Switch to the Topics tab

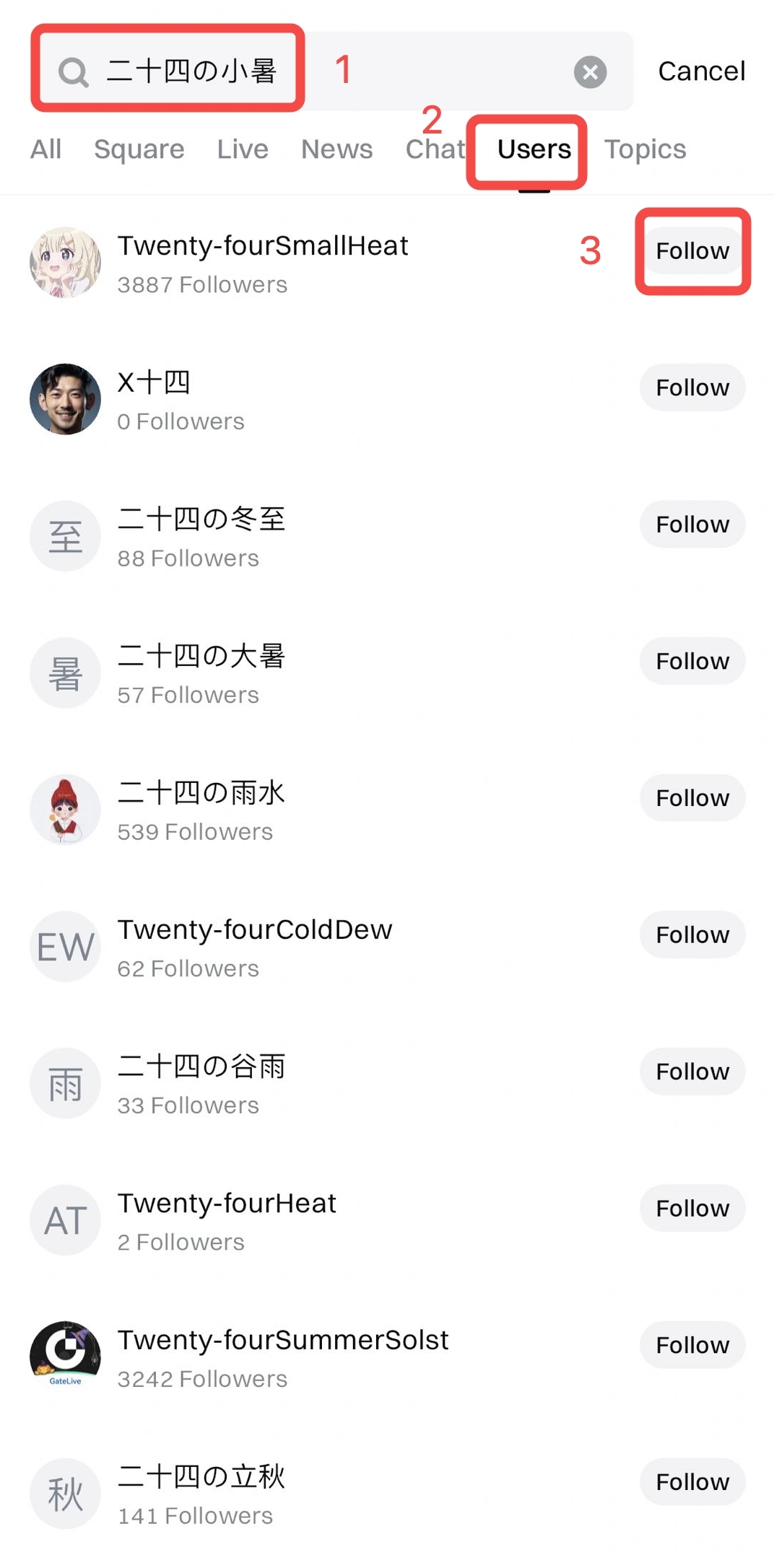(645, 149)
